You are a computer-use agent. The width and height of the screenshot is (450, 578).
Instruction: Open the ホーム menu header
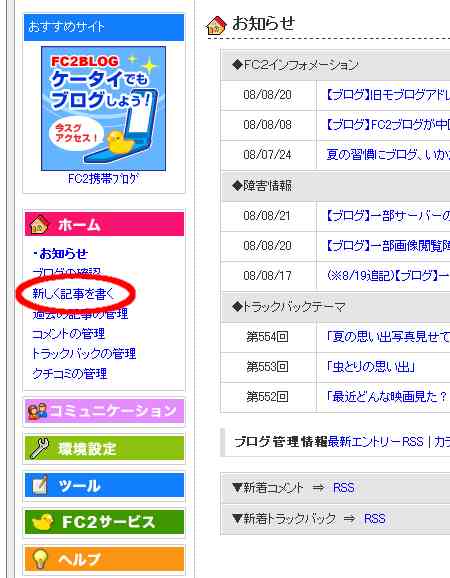(104, 224)
